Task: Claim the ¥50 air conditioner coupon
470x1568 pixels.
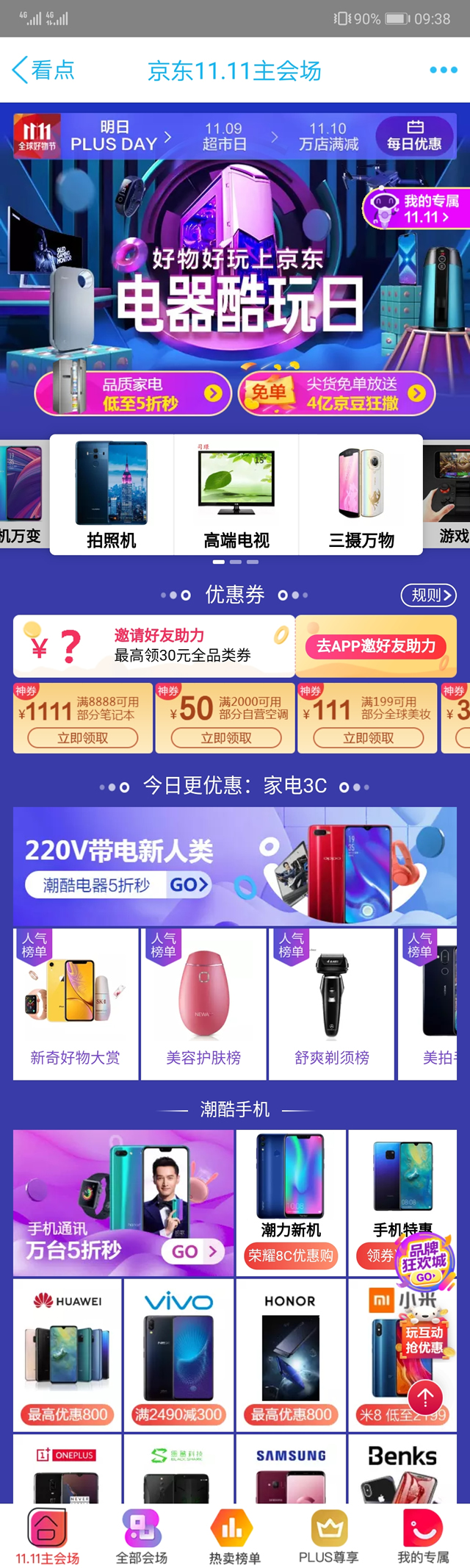Action: click(x=226, y=737)
